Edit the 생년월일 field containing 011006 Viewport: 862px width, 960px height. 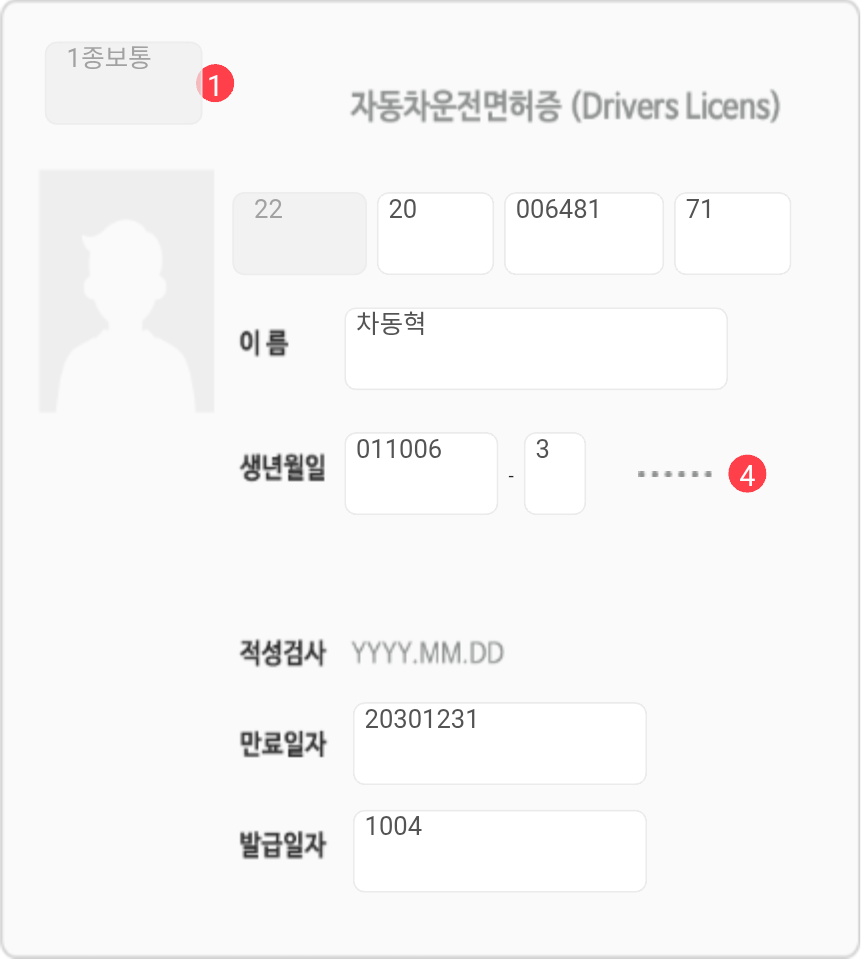[421, 473]
